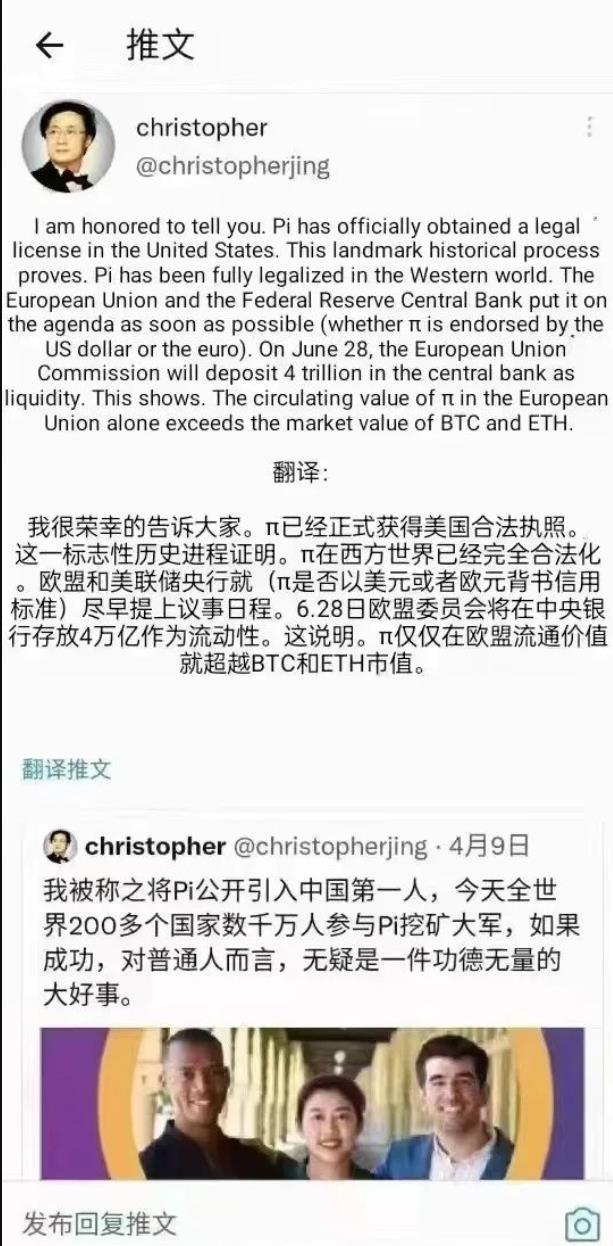Go back using the top arrow

point(49,46)
